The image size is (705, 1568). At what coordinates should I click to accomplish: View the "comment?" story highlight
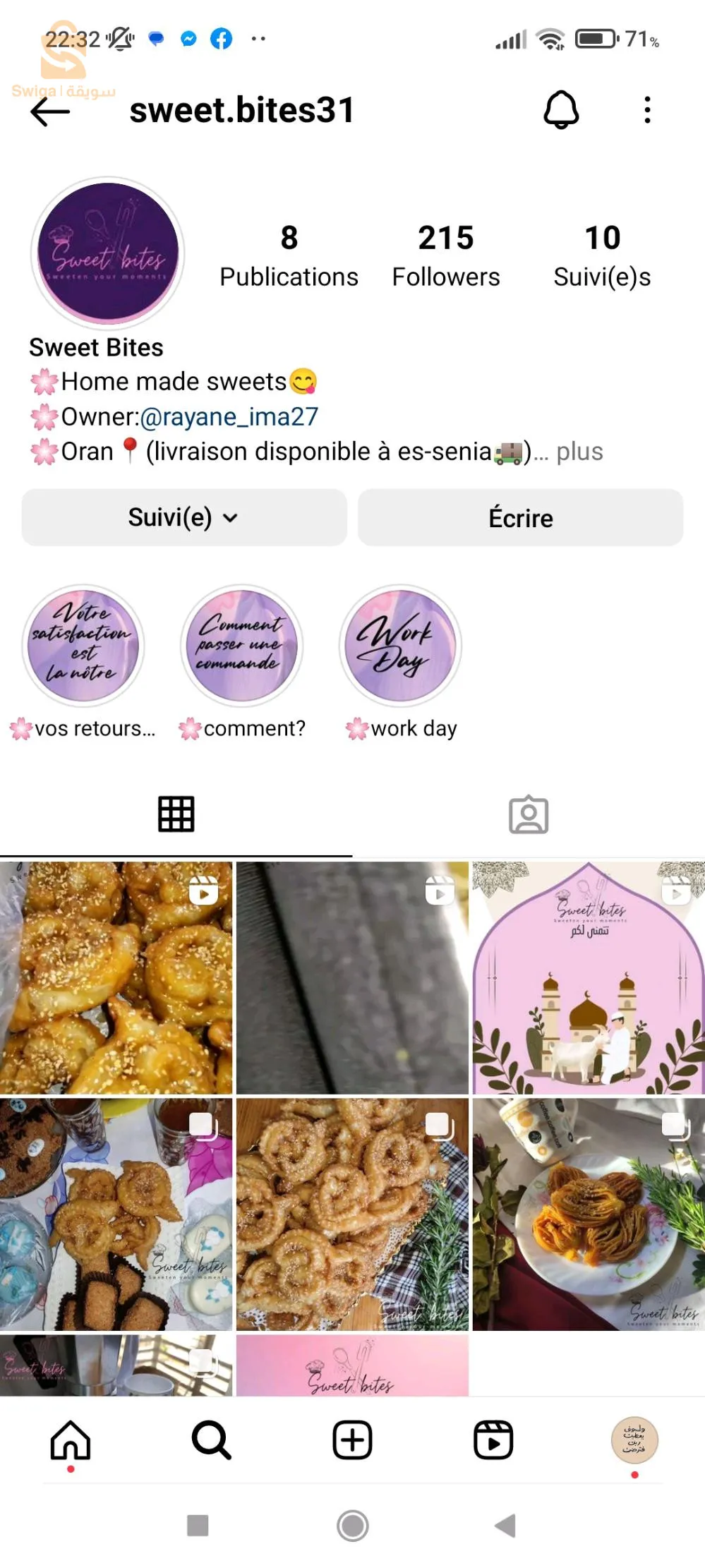pyautogui.click(x=241, y=646)
